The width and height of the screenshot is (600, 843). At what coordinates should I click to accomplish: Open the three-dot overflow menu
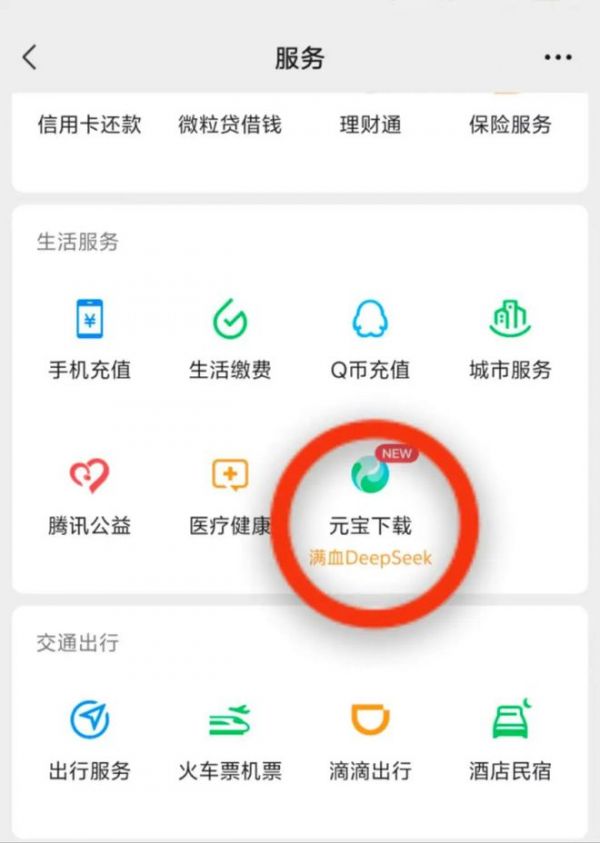[x=558, y=58]
